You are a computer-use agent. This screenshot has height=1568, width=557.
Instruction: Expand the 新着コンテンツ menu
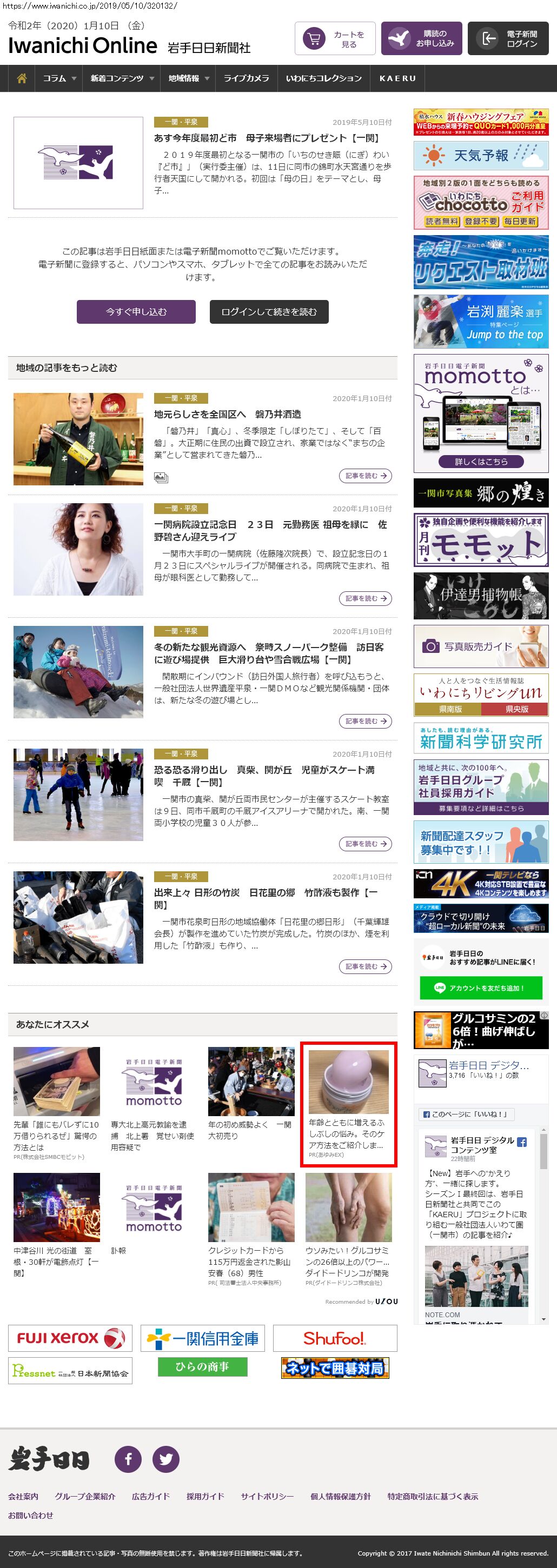click(121, 78)
